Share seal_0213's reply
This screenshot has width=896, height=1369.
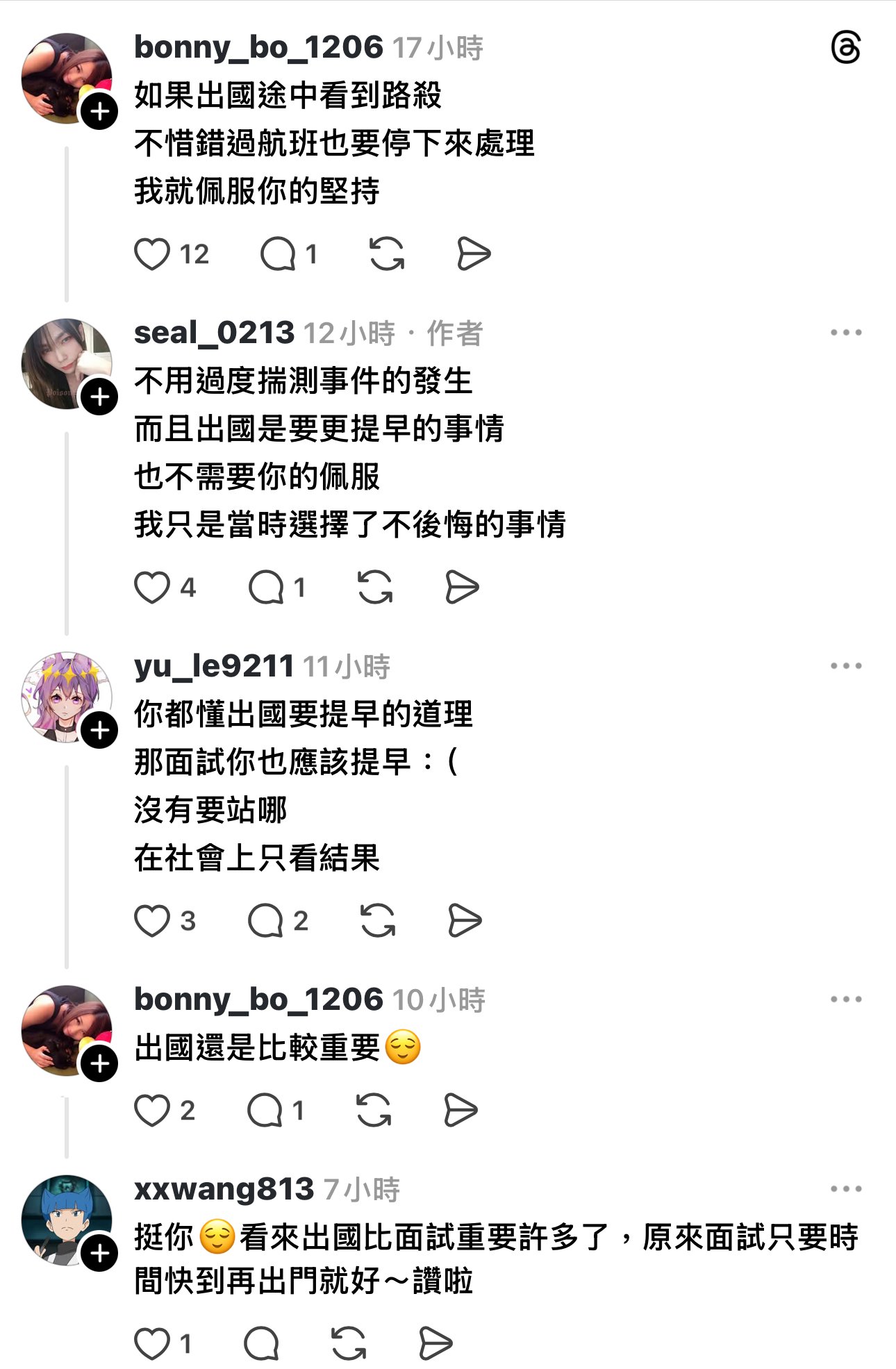(462, 588)
